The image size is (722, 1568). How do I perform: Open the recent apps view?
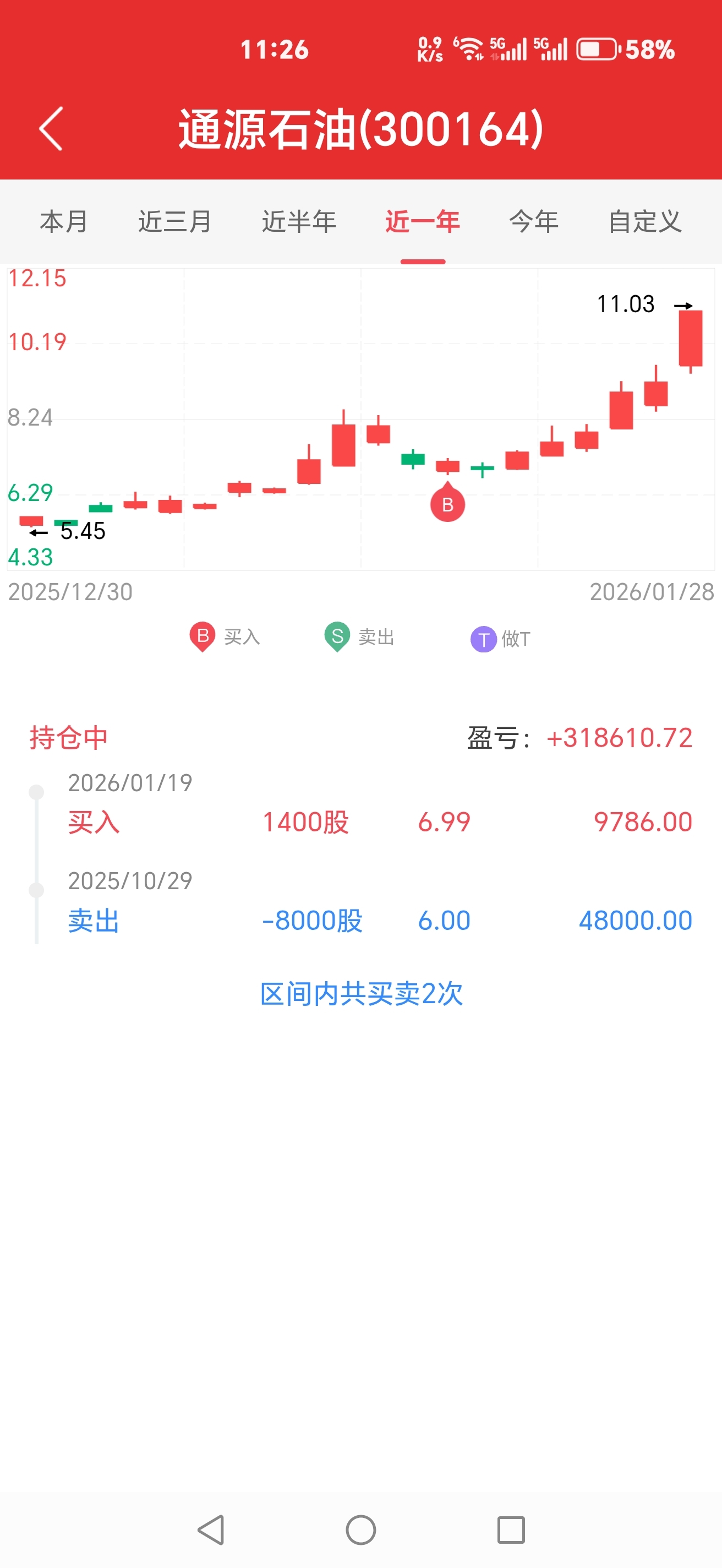[511, 1529]
